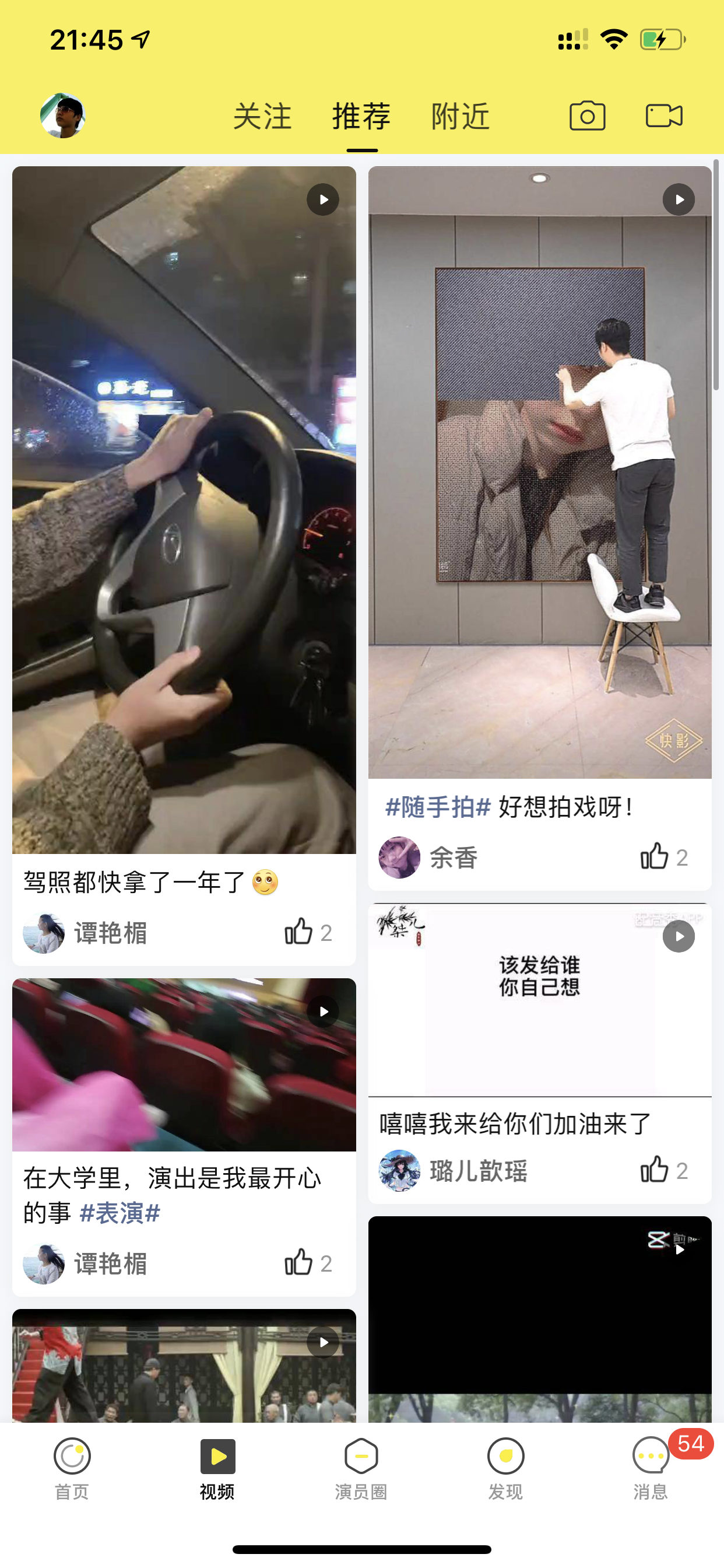Open the video of the man hanging a picture
Screen dimensions: 724x1568
click(x=539, y=473)
